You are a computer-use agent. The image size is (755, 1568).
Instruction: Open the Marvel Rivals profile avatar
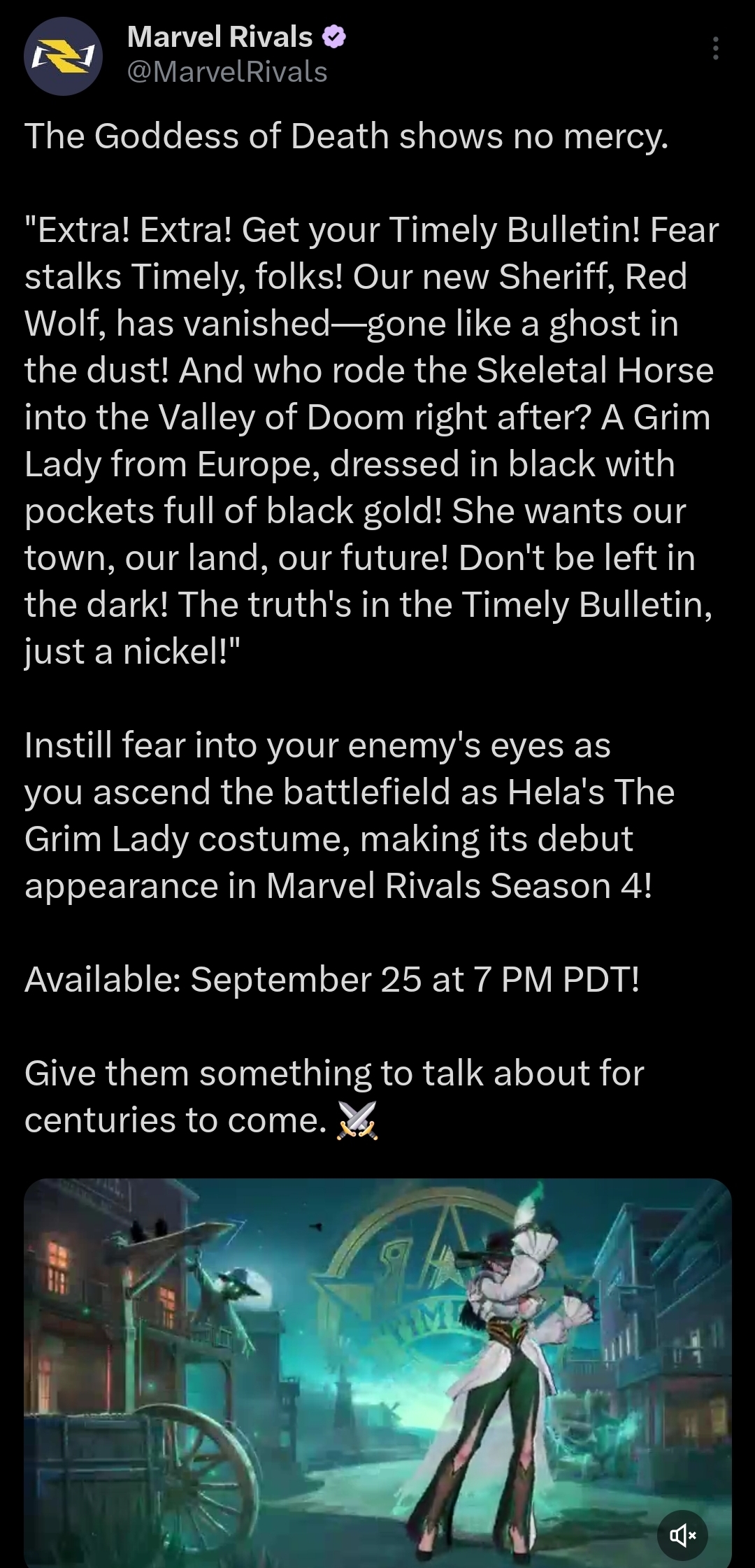click(63, 56)
